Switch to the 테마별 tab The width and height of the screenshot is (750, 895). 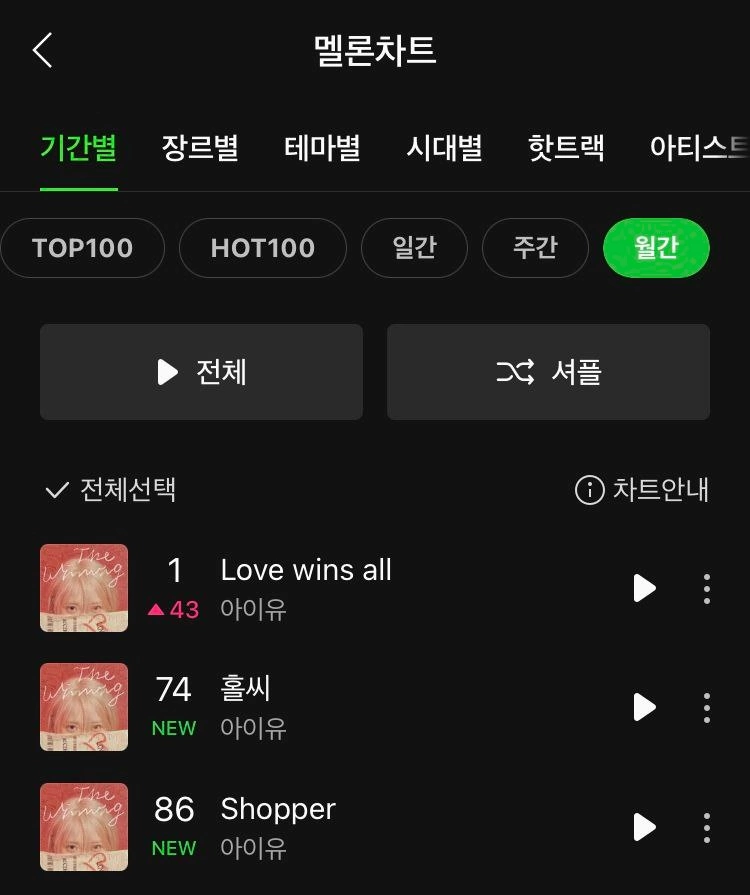coord(322,149)
